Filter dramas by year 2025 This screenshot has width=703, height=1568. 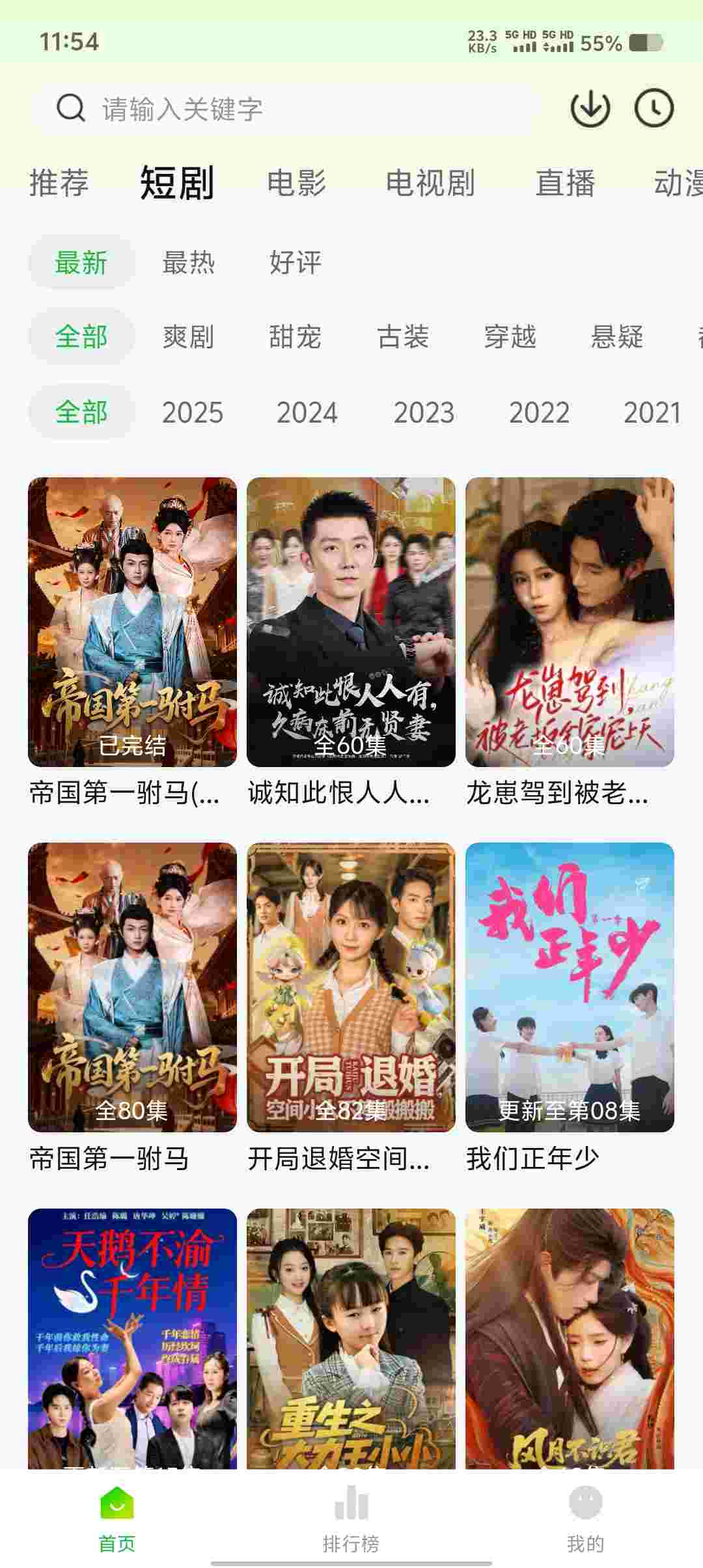tap(192, 412)
